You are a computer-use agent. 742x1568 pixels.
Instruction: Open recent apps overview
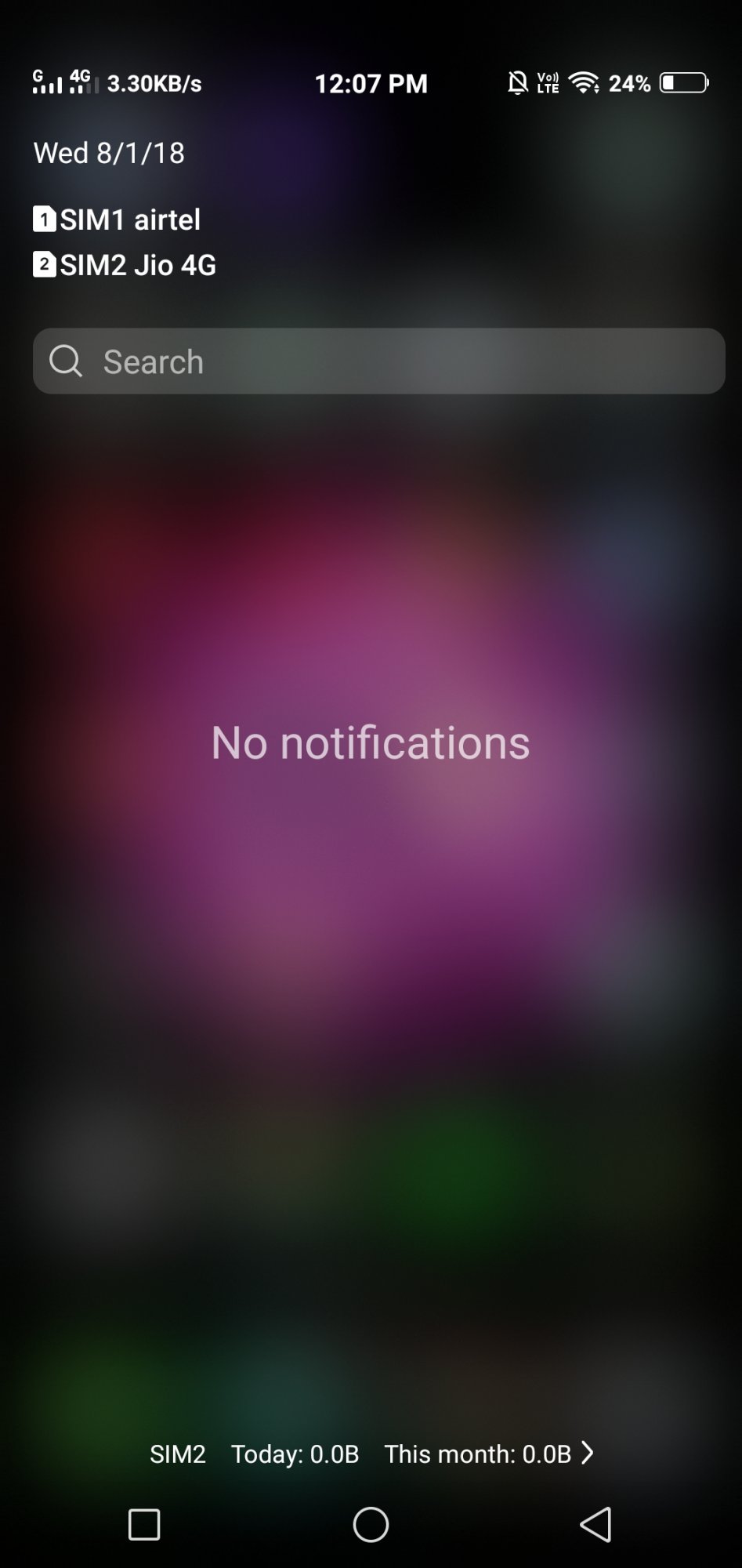point(144,1525)
